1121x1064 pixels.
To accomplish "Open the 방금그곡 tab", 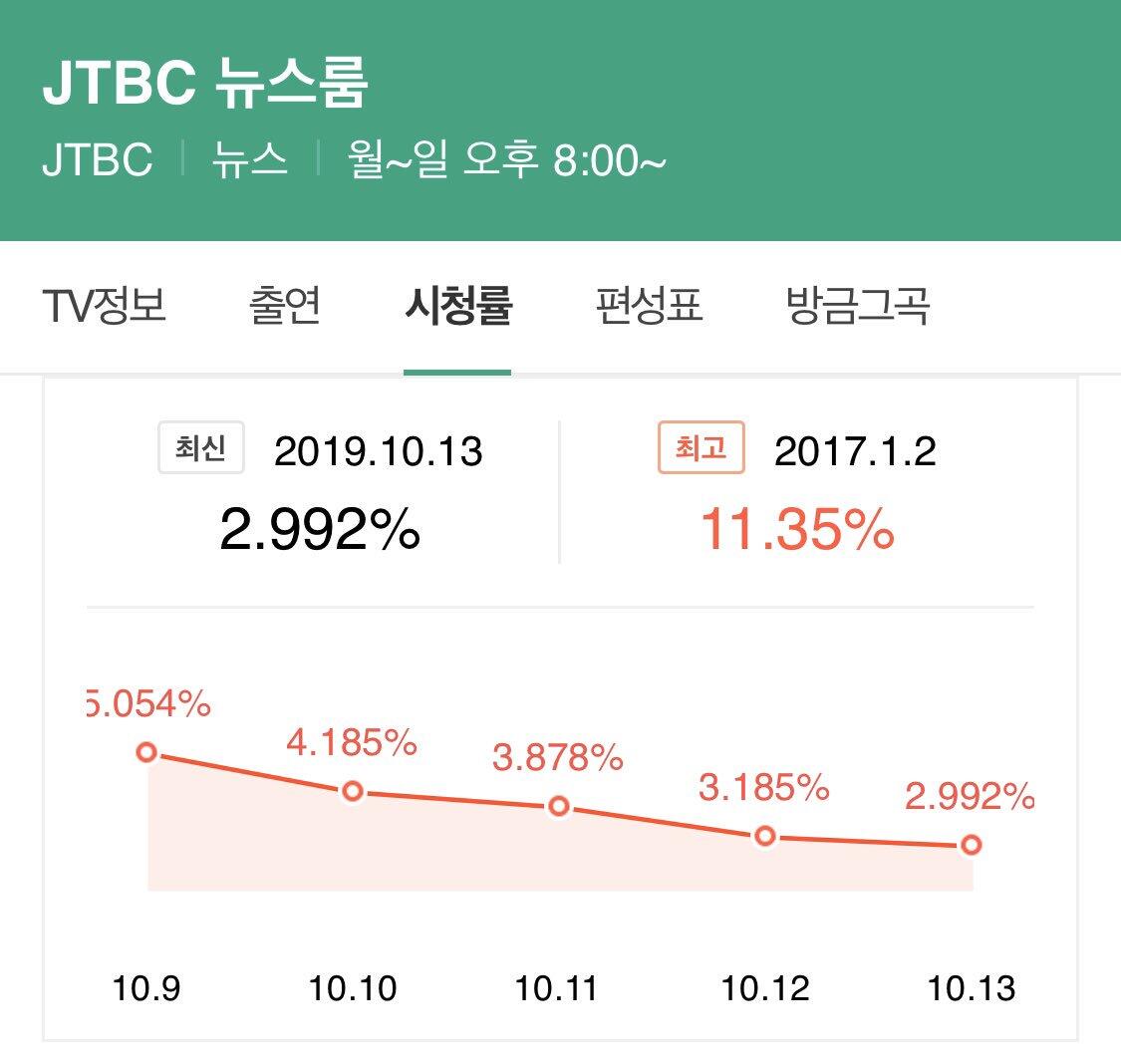I will pos(857,306).
